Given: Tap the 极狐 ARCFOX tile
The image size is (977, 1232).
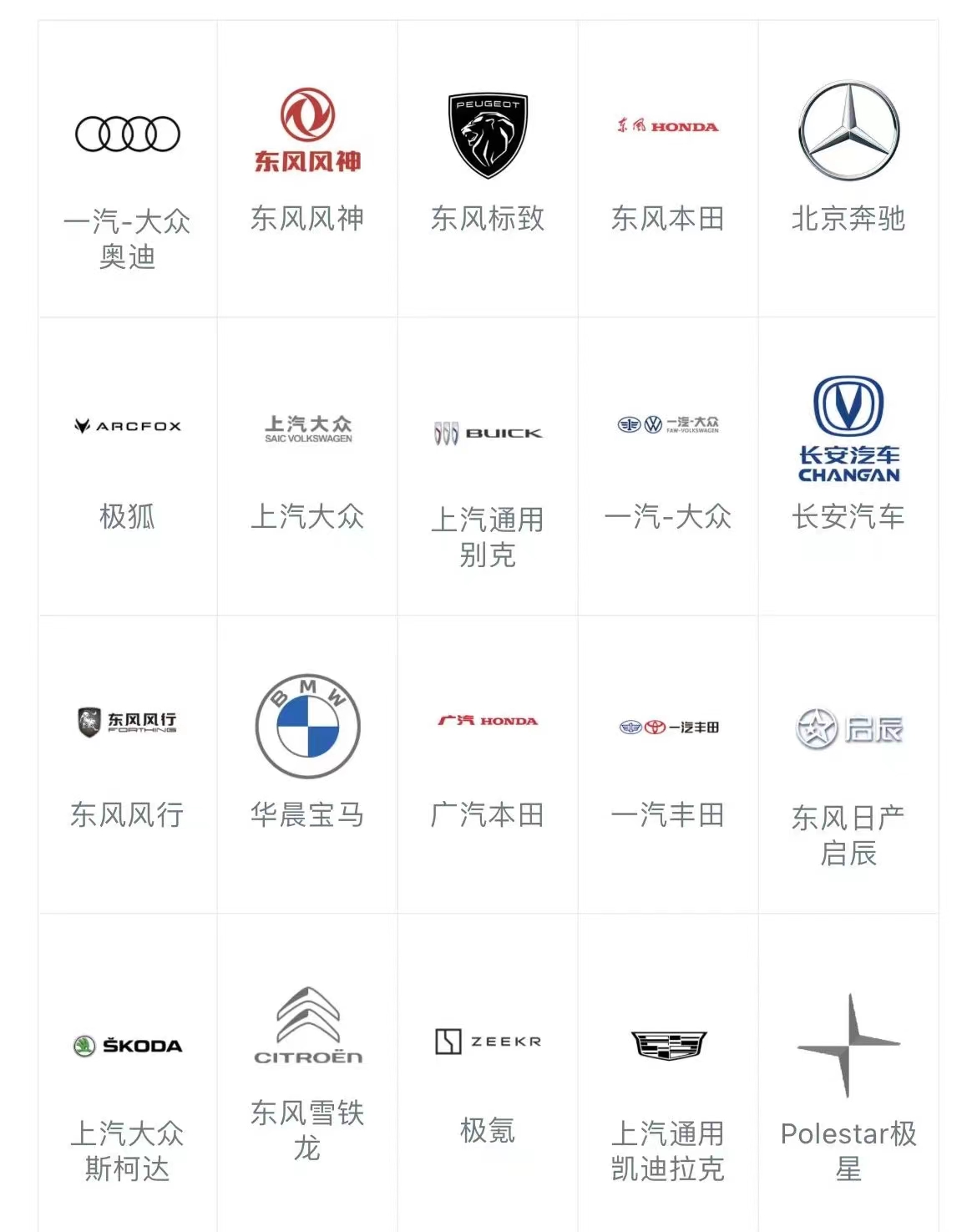Looking at the screenshot, I should pos(127,468).
